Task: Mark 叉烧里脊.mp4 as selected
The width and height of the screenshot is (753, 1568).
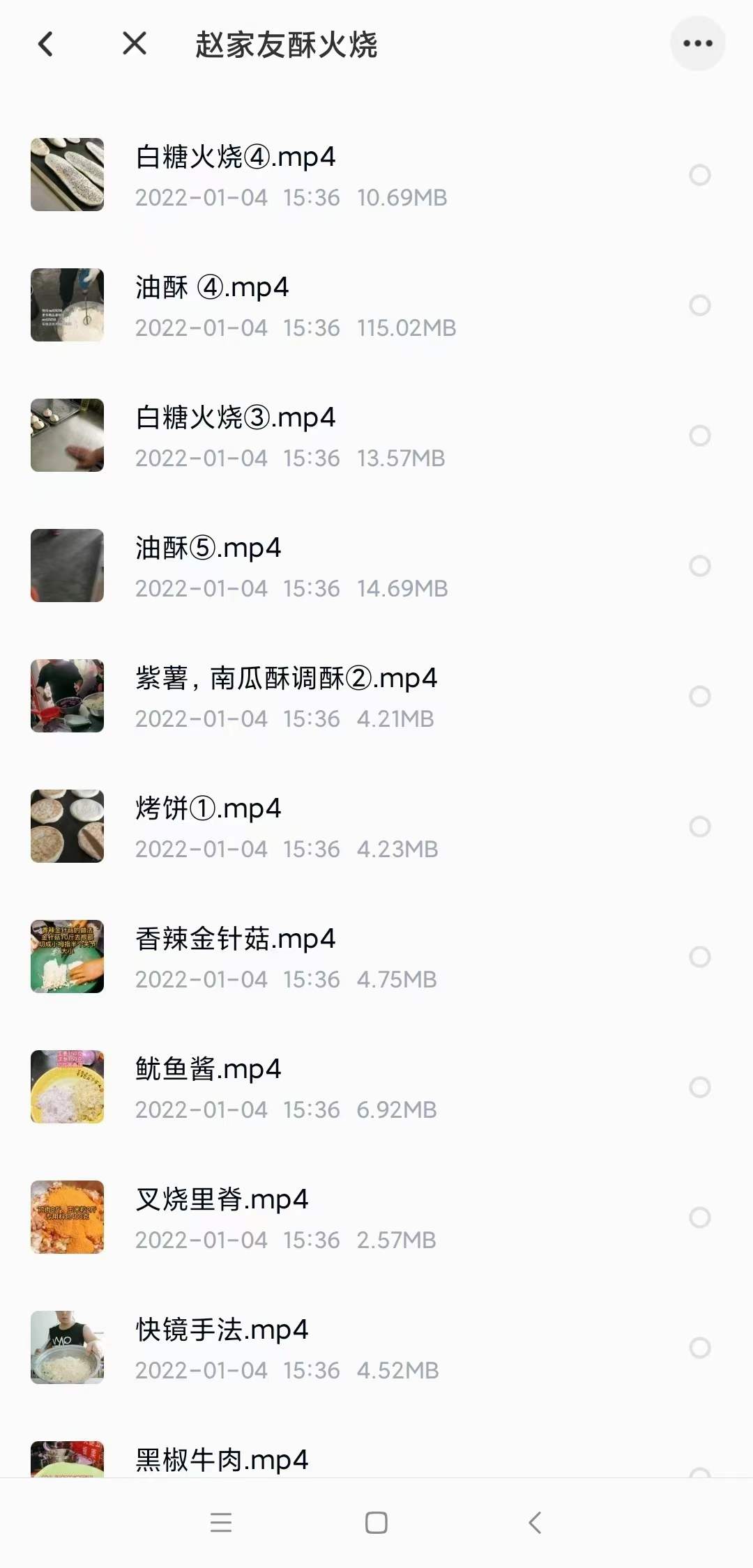Action: pos(699,1217)
